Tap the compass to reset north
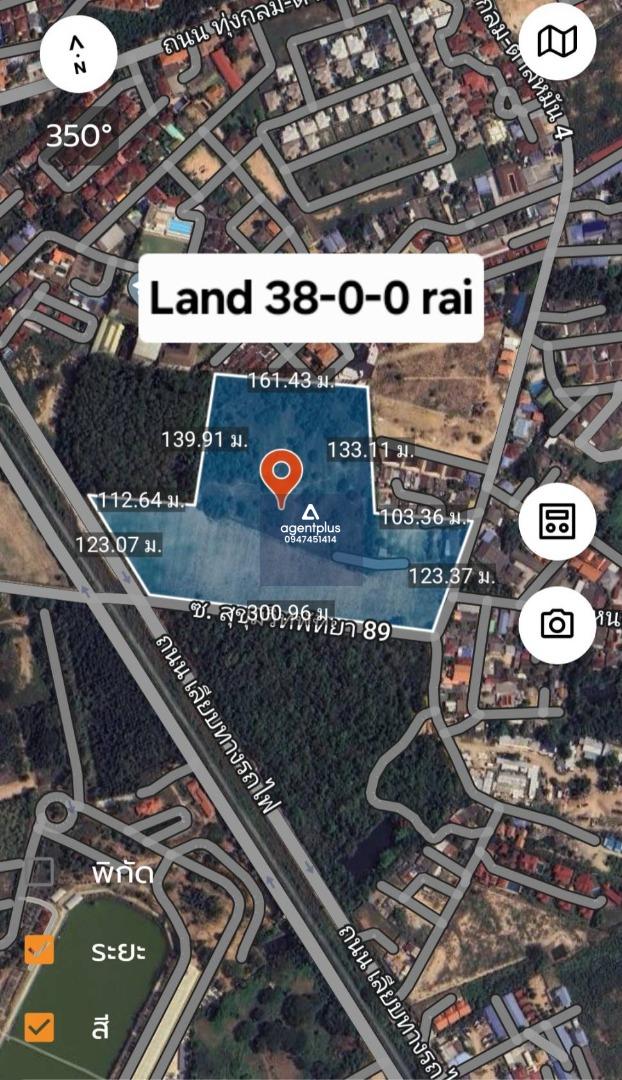 click(79, 54)
